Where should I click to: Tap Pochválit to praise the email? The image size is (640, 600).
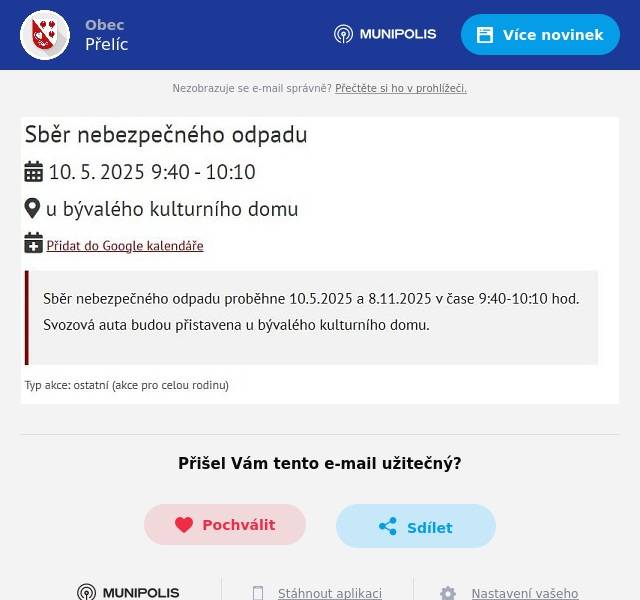tap(225, 525)
